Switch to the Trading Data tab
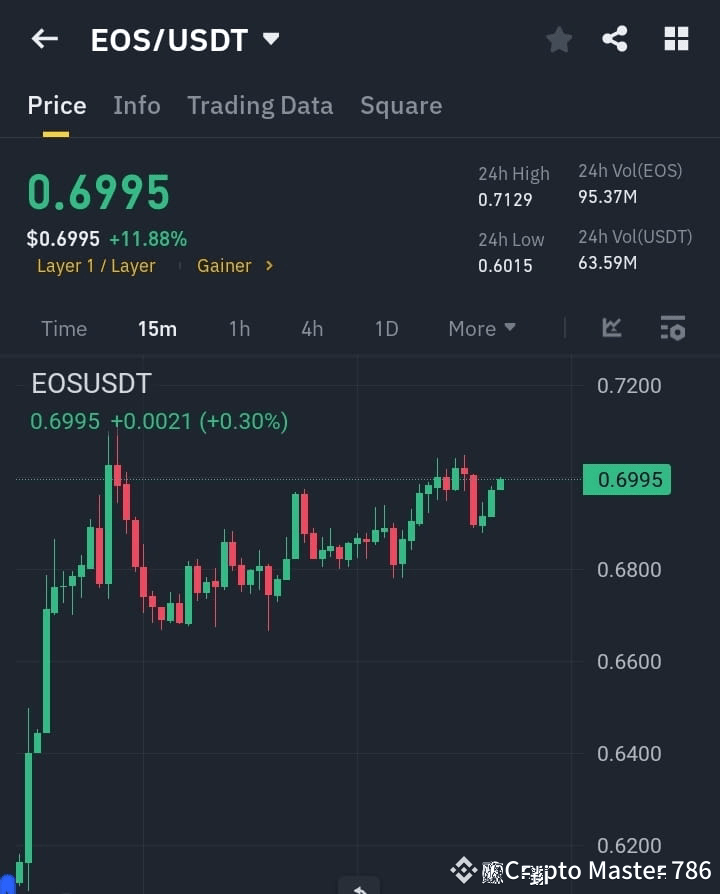Screen dimensions: 720x894 [x=260, y=105]
